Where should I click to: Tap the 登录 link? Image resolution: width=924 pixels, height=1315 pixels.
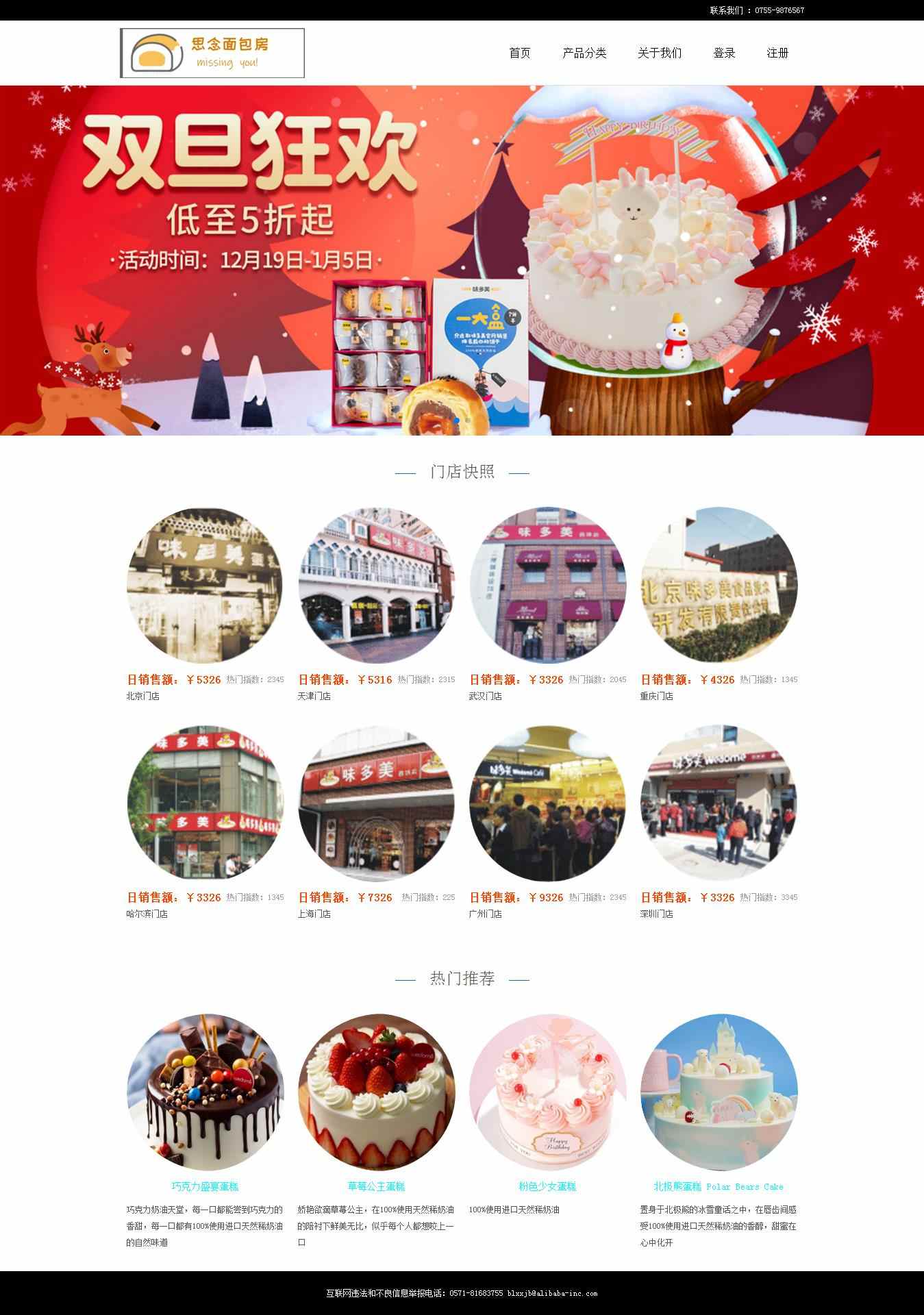723,53
